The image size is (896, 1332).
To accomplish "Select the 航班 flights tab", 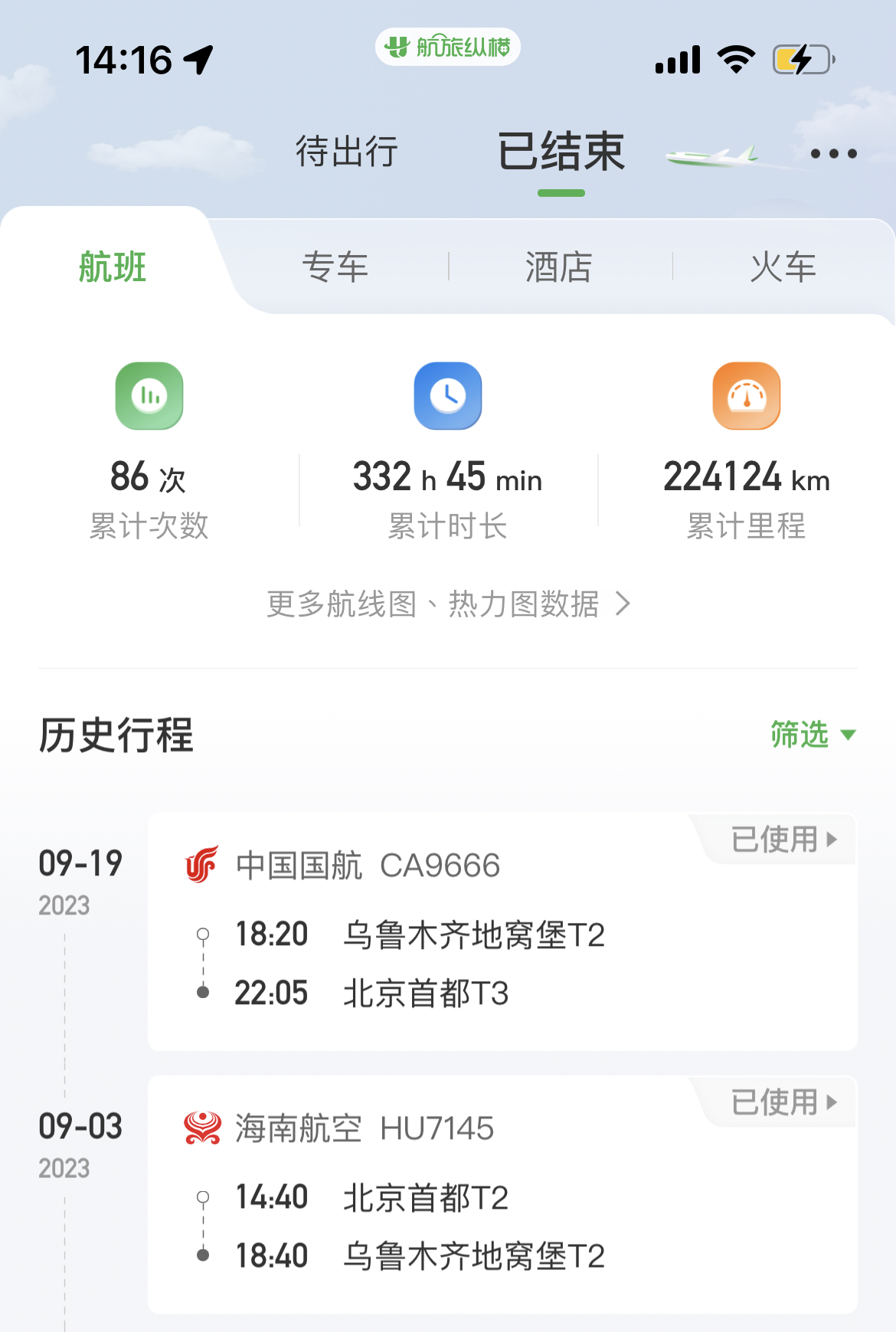I will point(113,267).
